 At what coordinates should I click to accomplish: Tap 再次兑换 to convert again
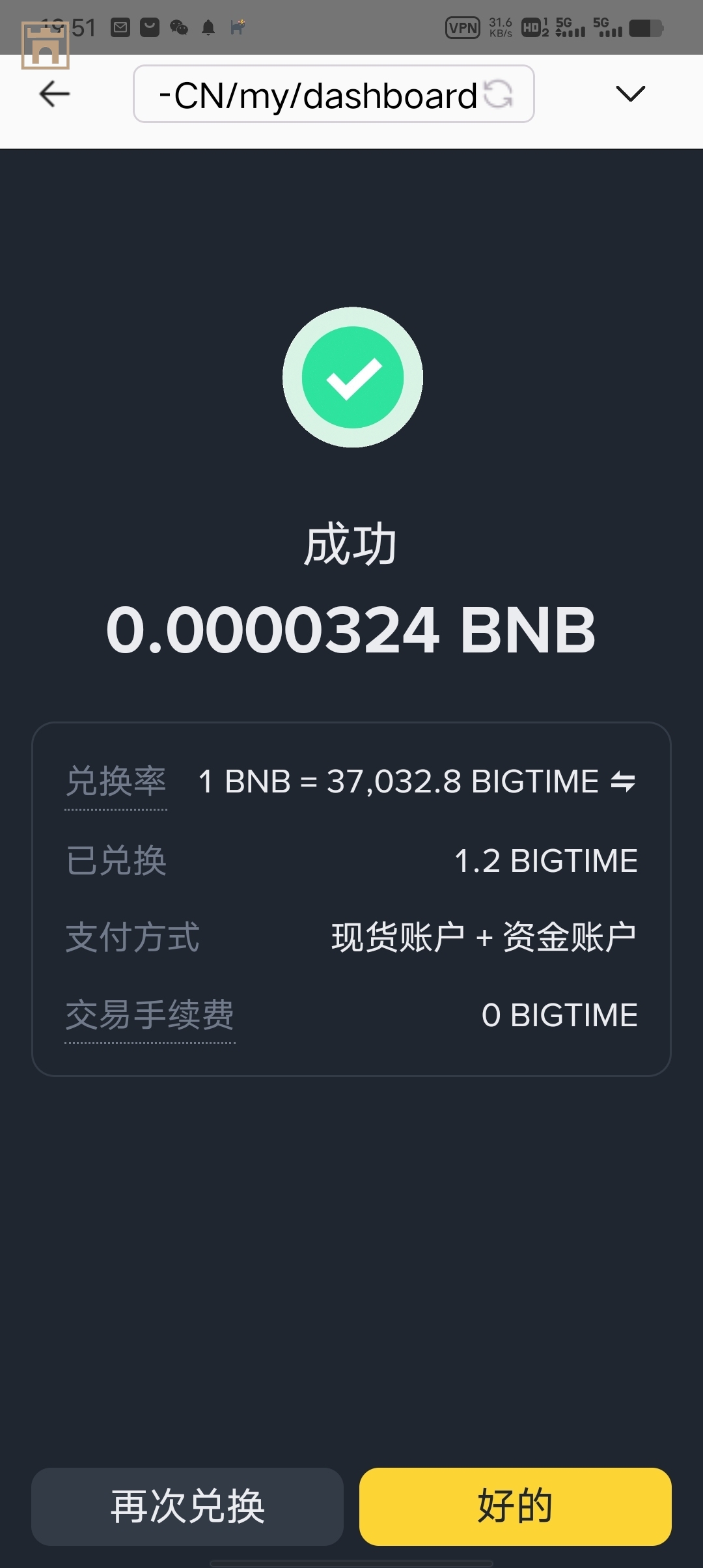pyautogui.click(x=187, y=1506)
